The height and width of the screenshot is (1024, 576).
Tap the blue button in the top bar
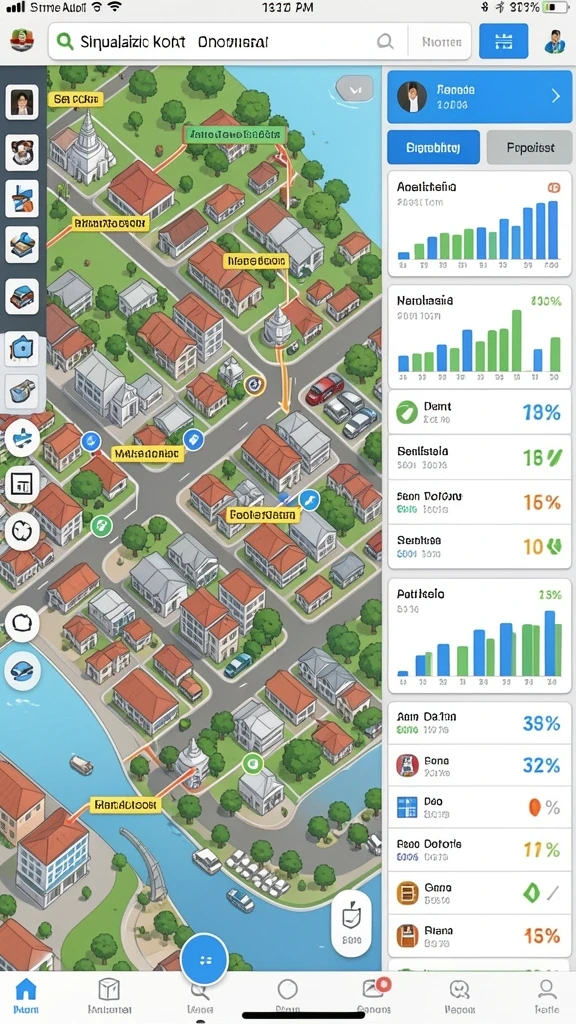pos(504,41)
